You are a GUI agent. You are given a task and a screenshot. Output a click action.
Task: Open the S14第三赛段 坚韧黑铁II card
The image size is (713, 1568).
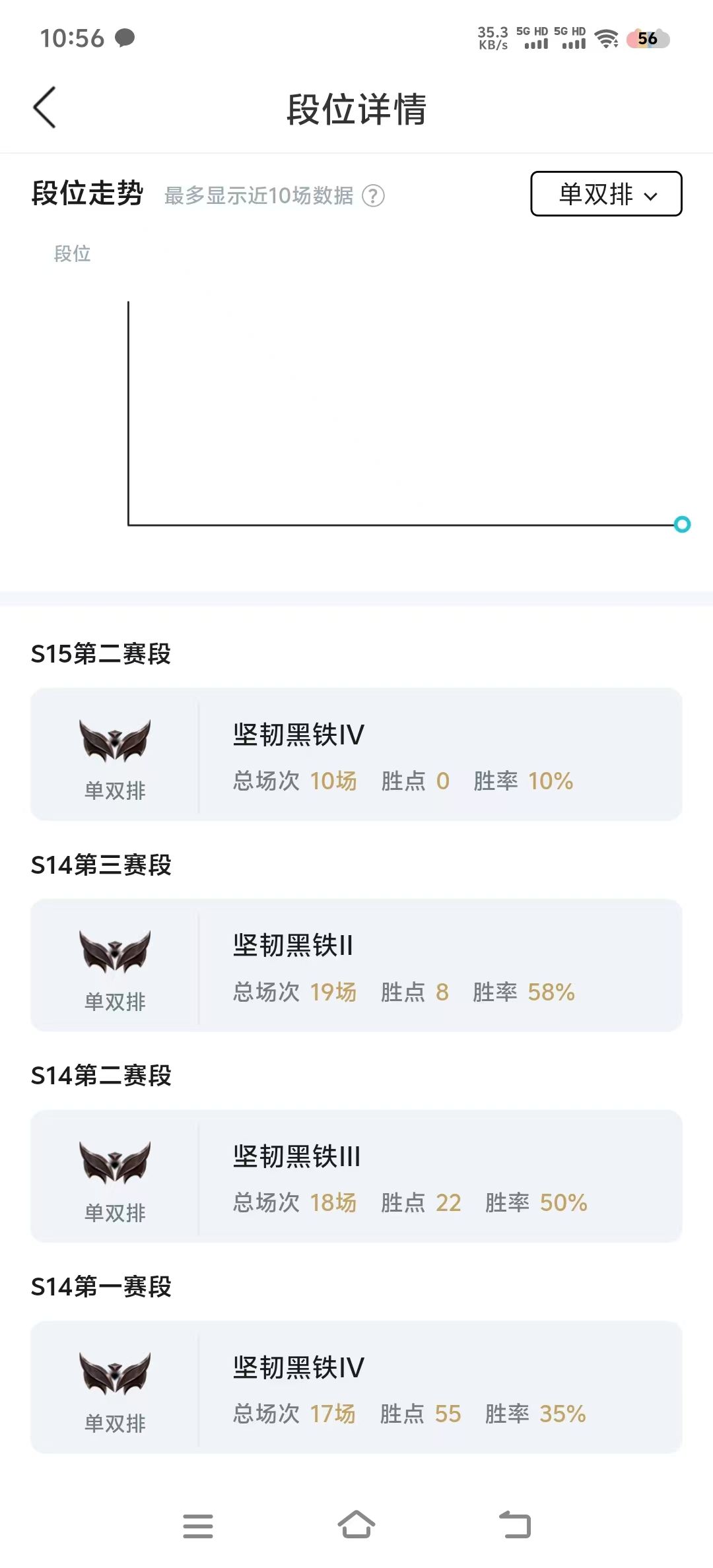click(356, 965)
